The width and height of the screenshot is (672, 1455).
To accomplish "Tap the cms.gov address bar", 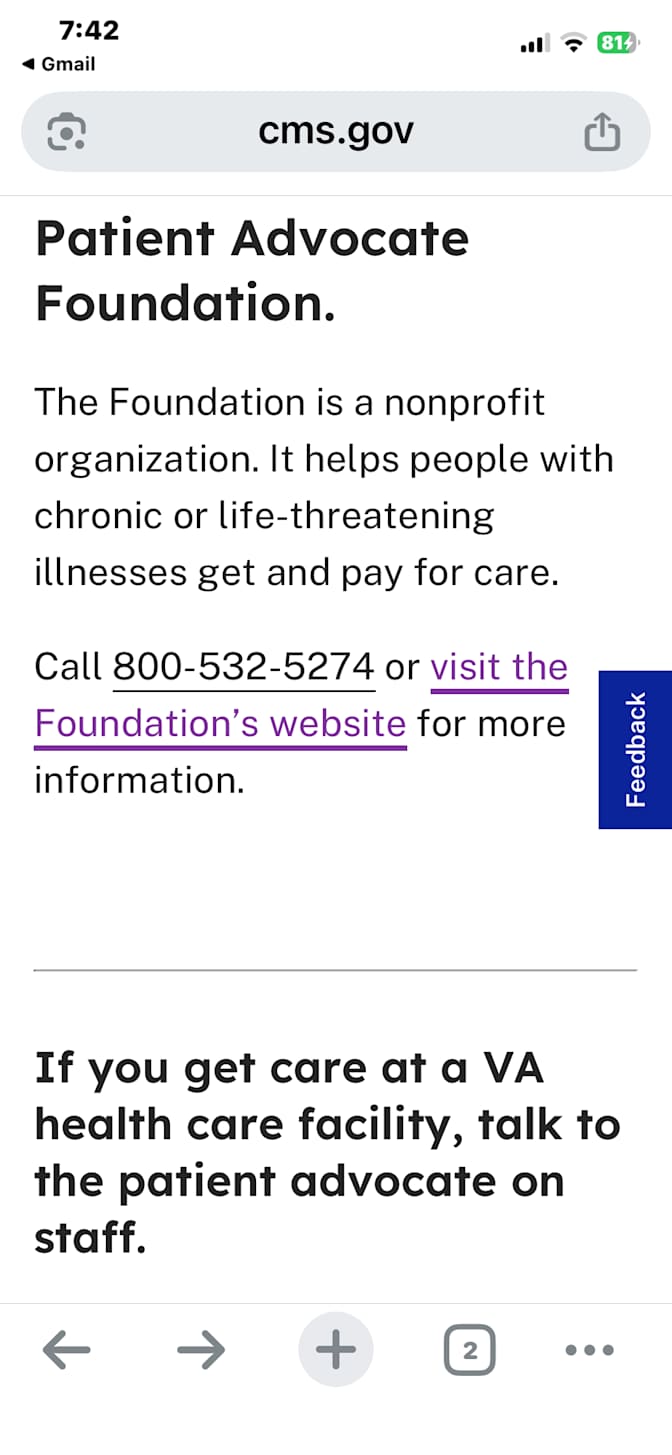I will [x=336, y=132].
